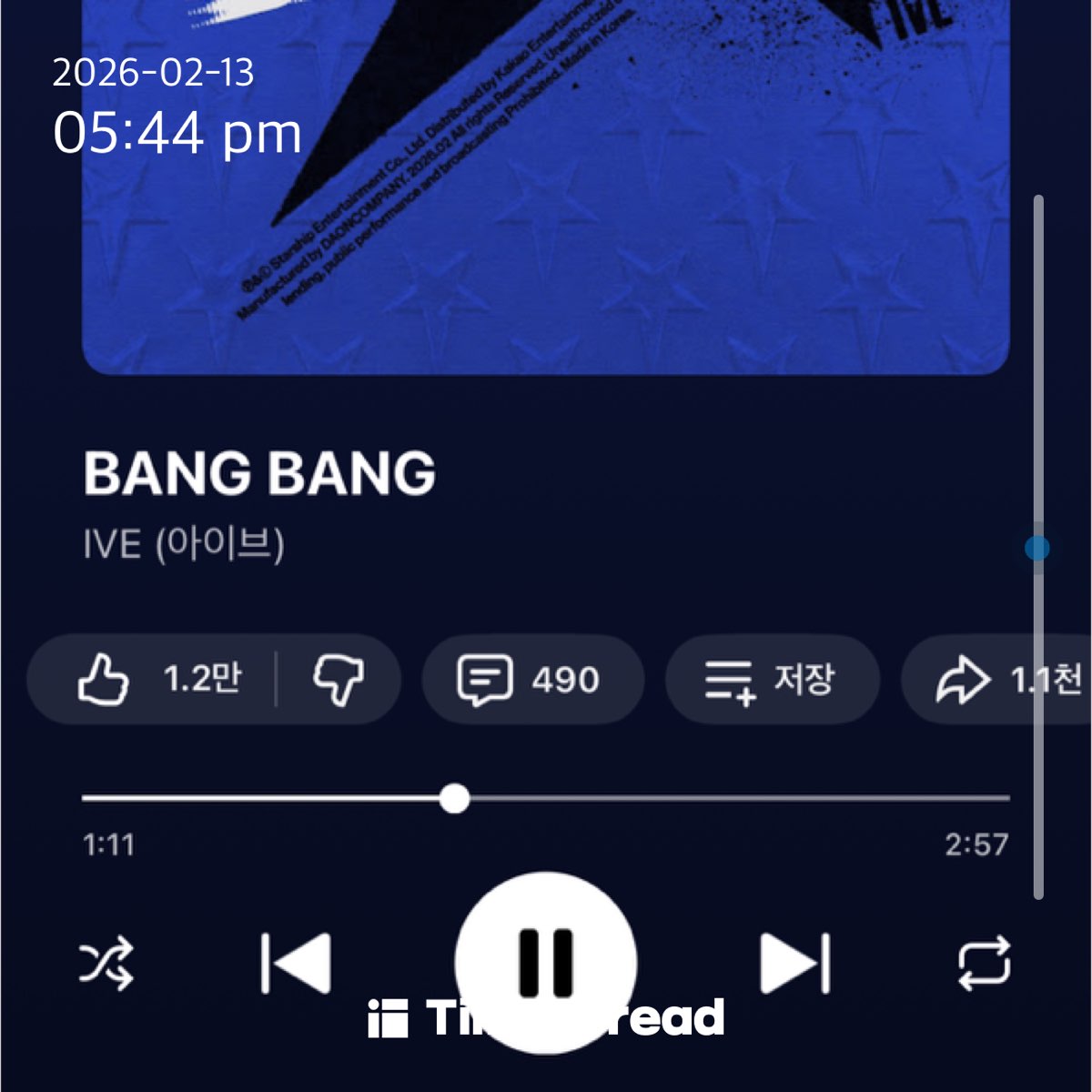Viewport: 1092px width, 1092px height.
Task: Seek to the middle of the playback bar
Action: (x=546, y=798)
